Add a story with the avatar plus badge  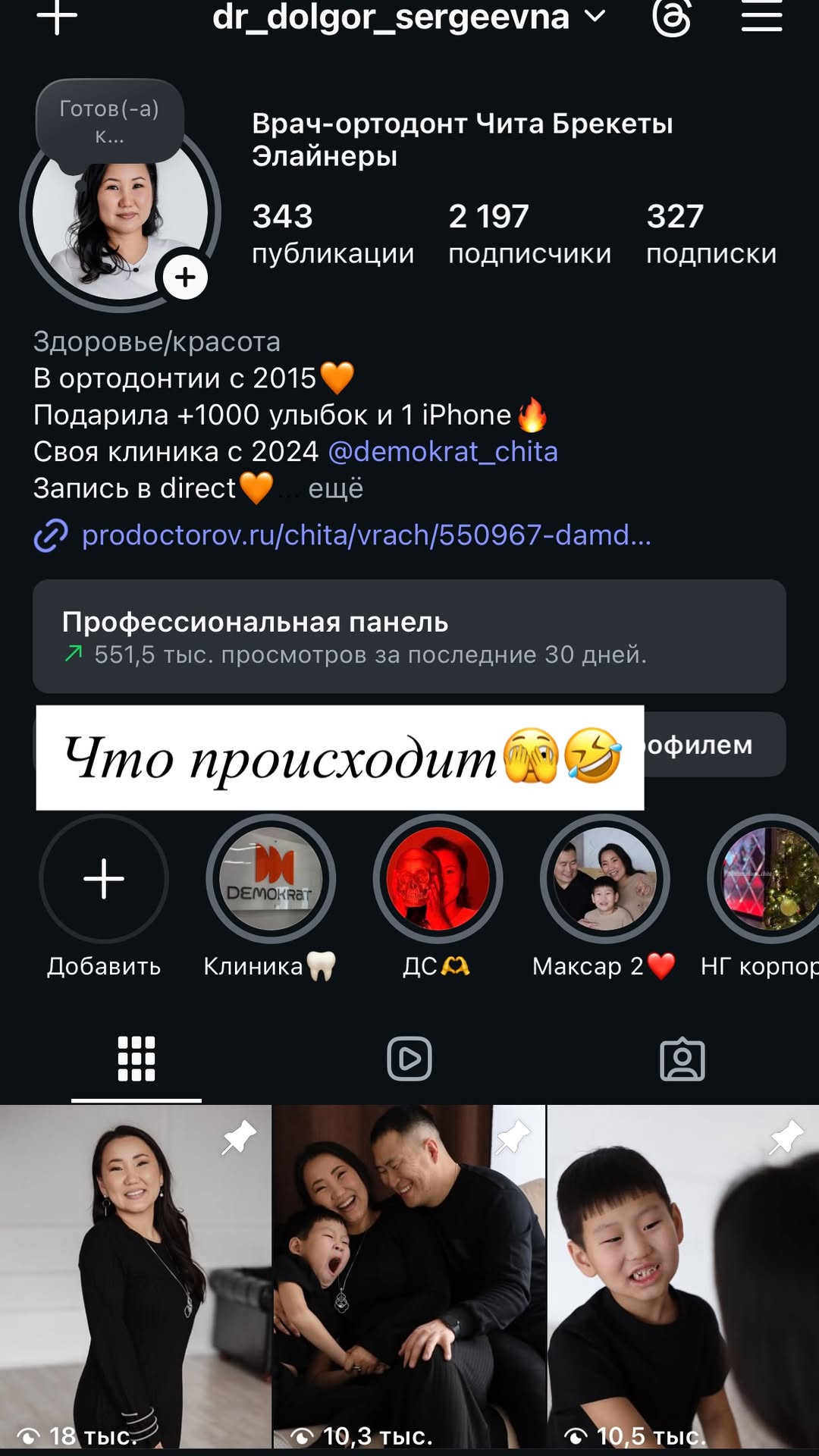(185, 277)
